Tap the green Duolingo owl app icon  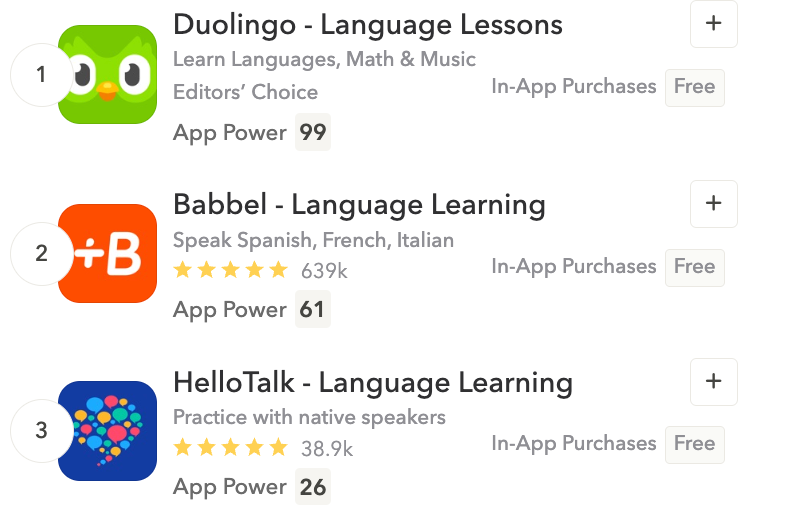point(108,74)
